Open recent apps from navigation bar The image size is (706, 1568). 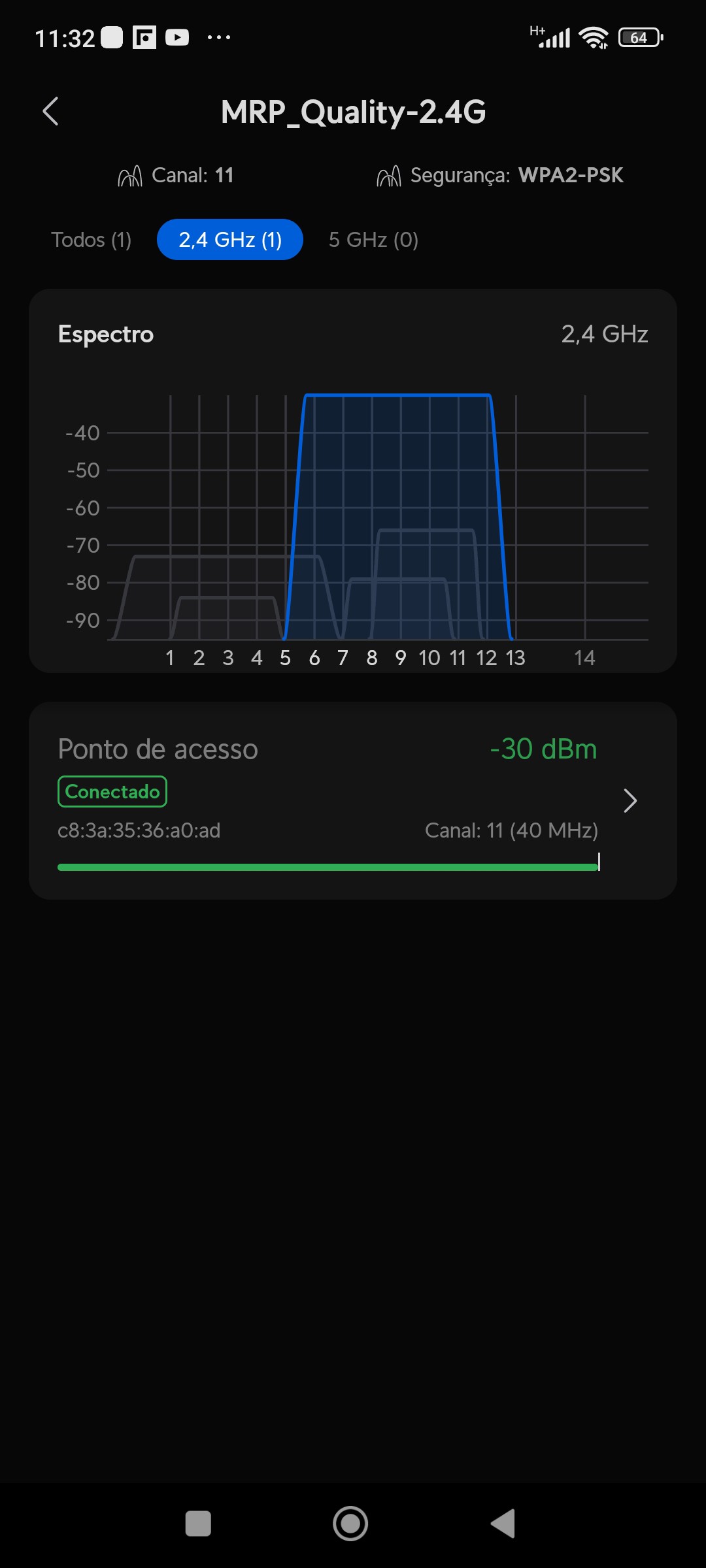click(x=198, y=1524)
